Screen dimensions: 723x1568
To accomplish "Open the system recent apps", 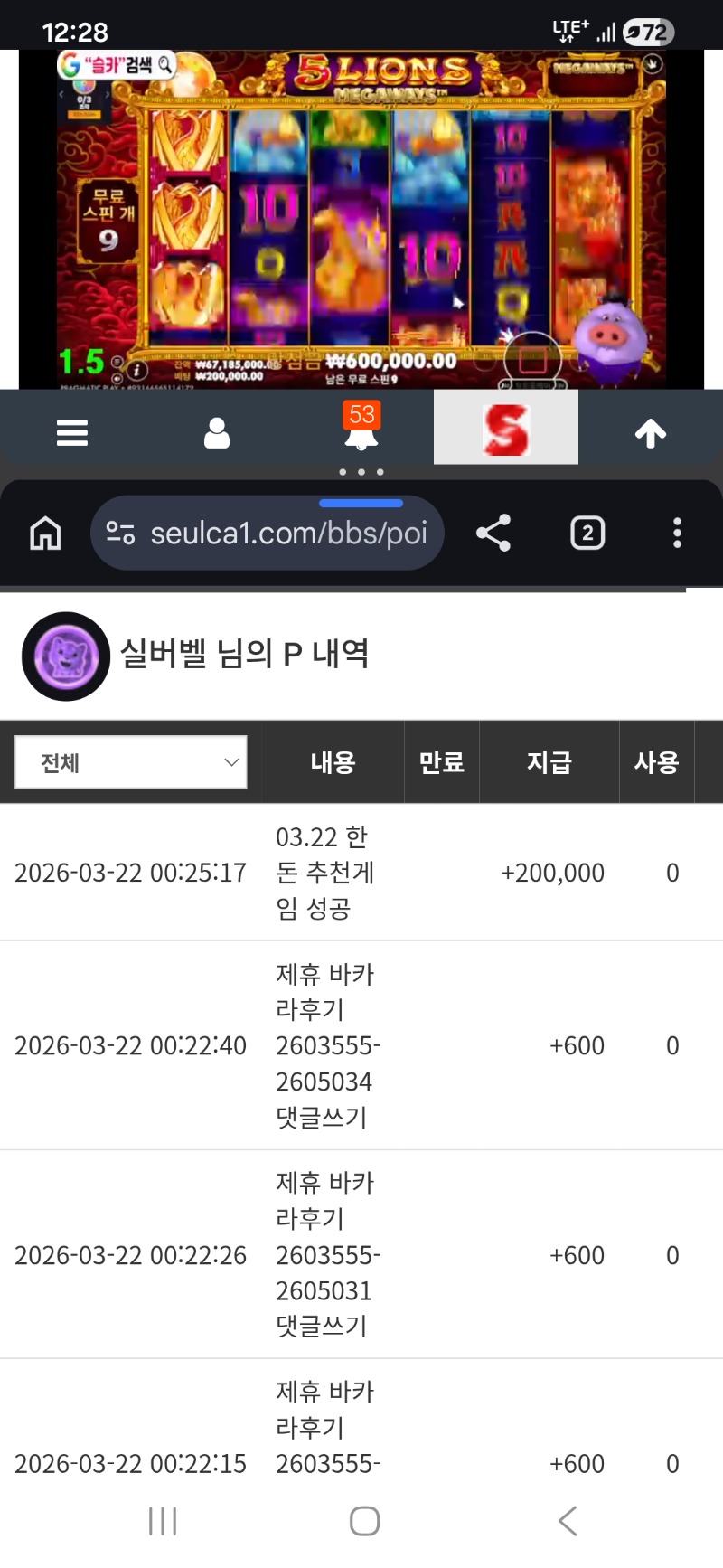I will 163,1521.
